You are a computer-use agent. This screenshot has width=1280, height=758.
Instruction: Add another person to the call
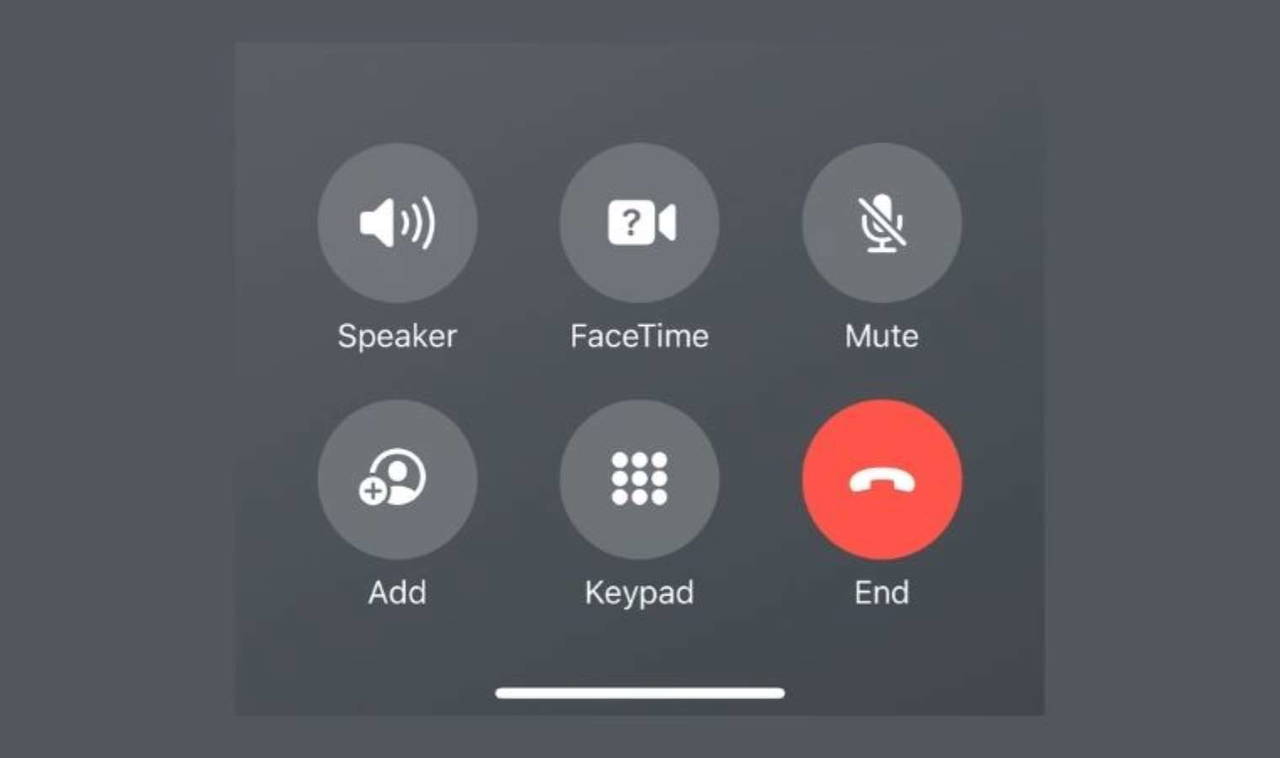(x=397, y=480)
